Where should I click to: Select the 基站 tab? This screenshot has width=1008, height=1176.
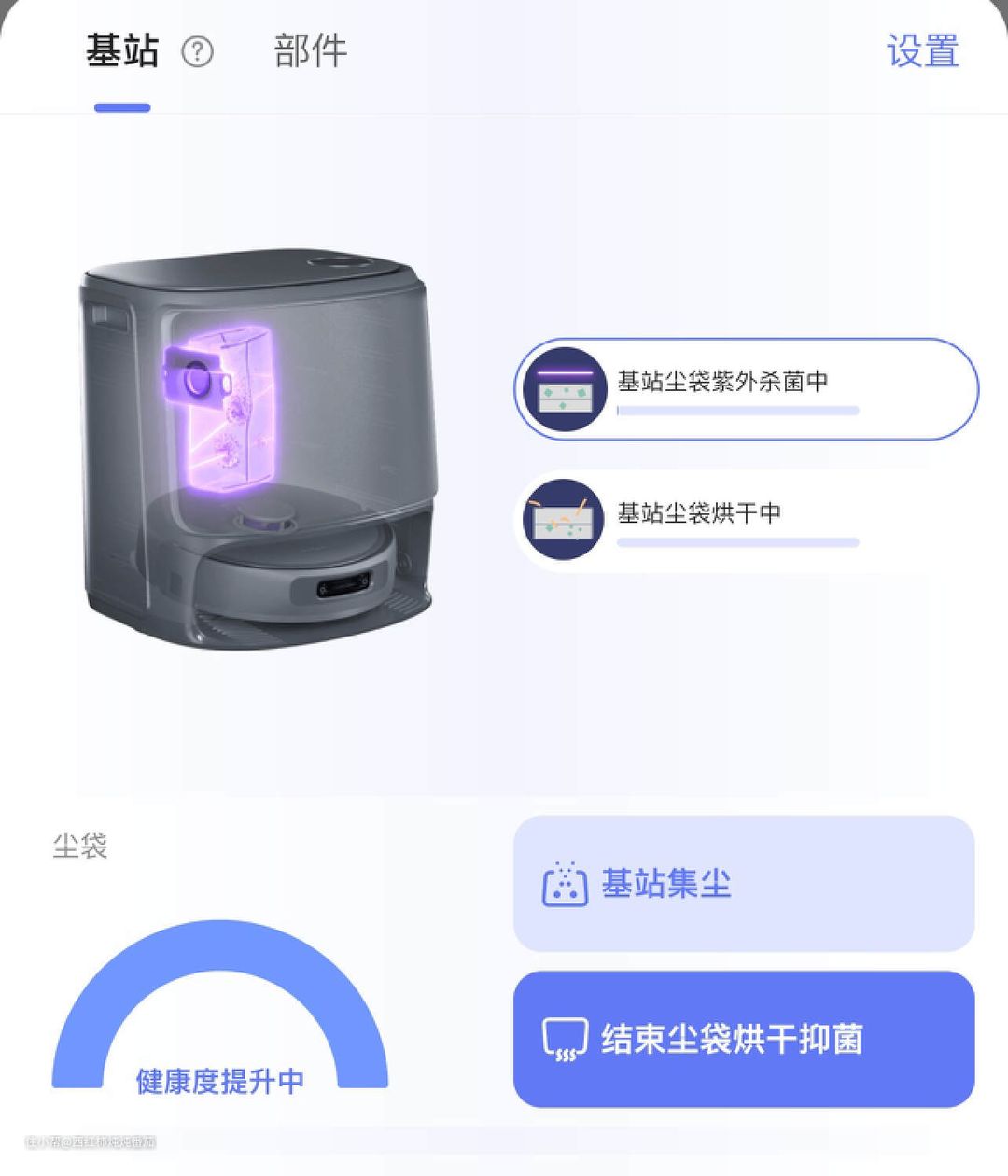click(x=122, y=51)
